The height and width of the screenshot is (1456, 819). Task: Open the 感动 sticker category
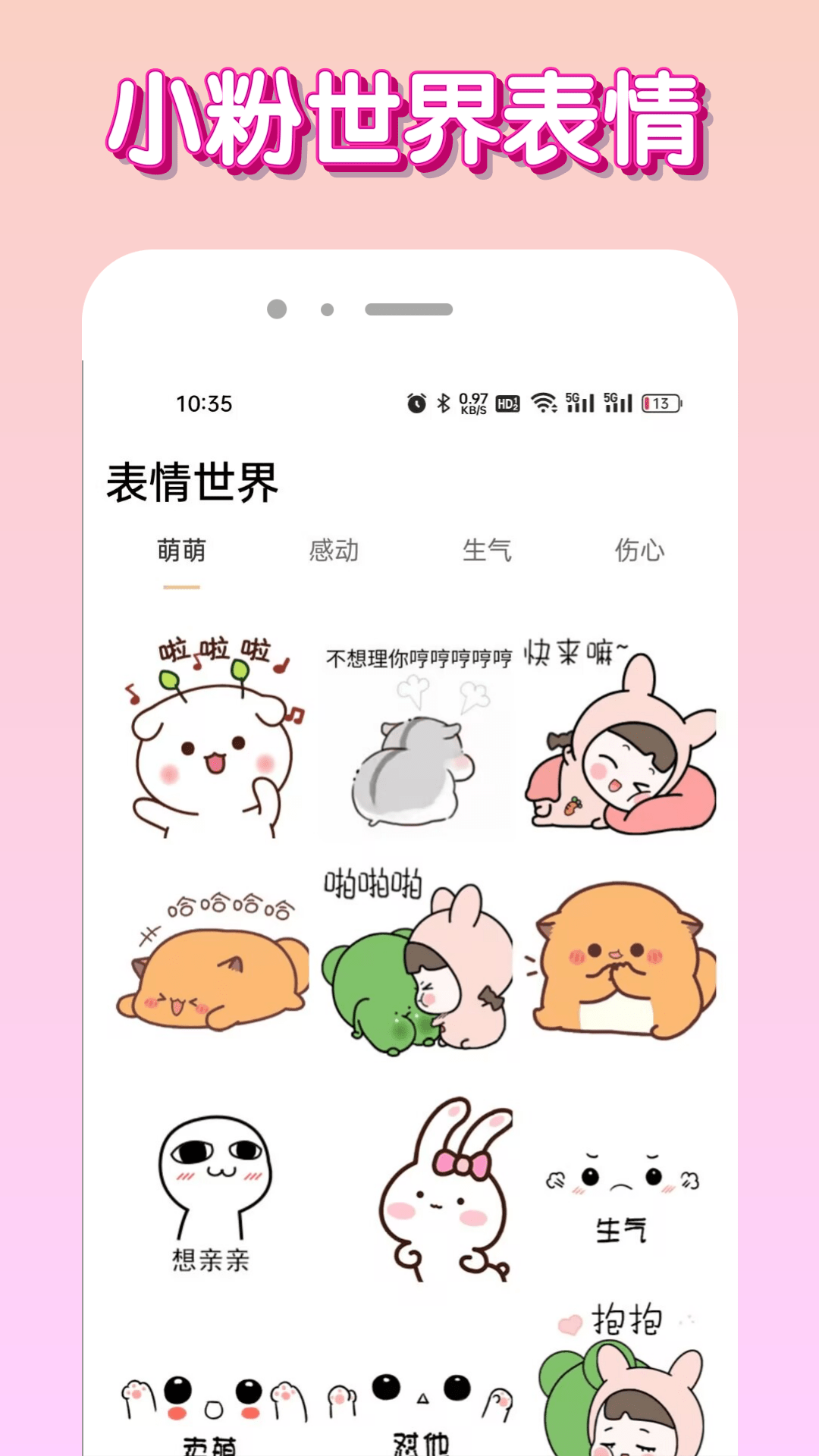[x=334, y=552]
